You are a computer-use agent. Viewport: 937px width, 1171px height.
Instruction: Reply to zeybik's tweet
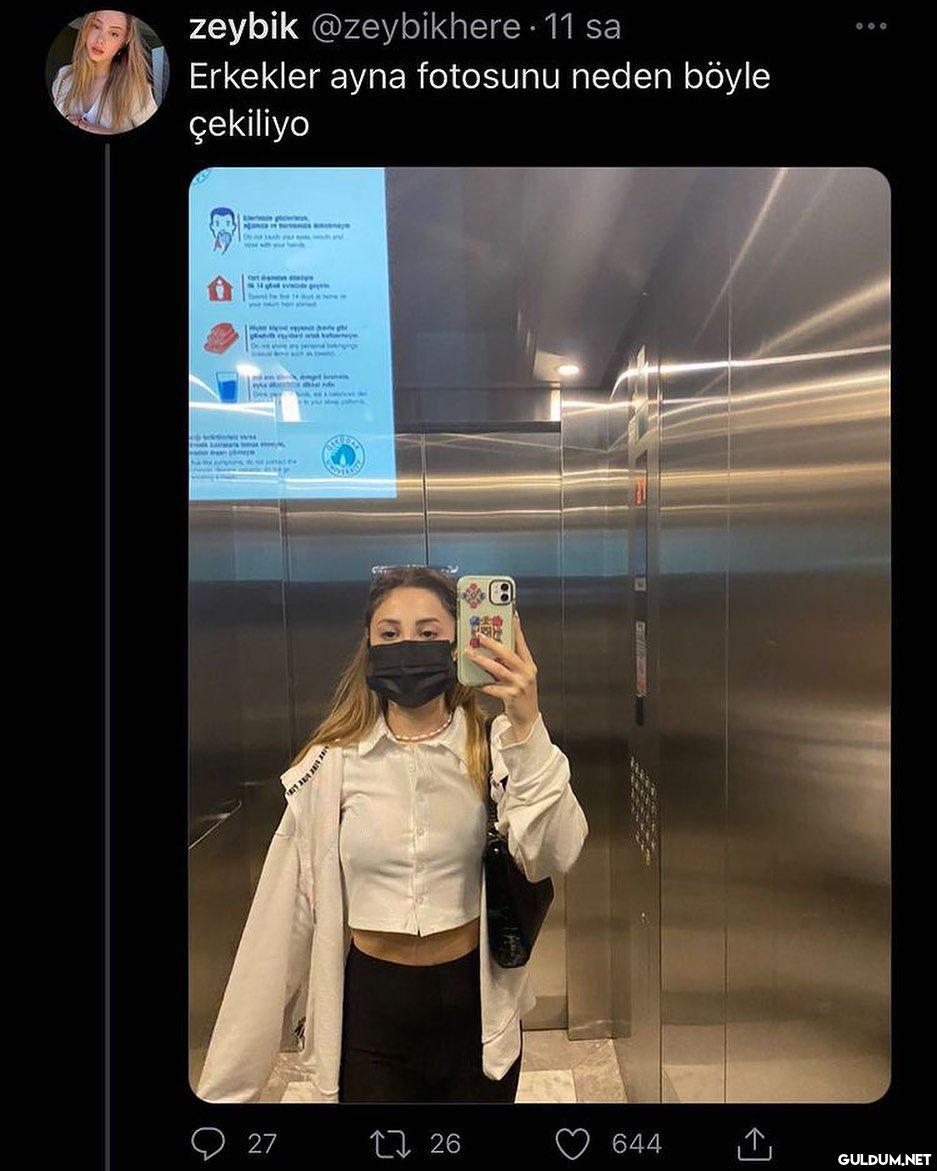point(208,1143)
